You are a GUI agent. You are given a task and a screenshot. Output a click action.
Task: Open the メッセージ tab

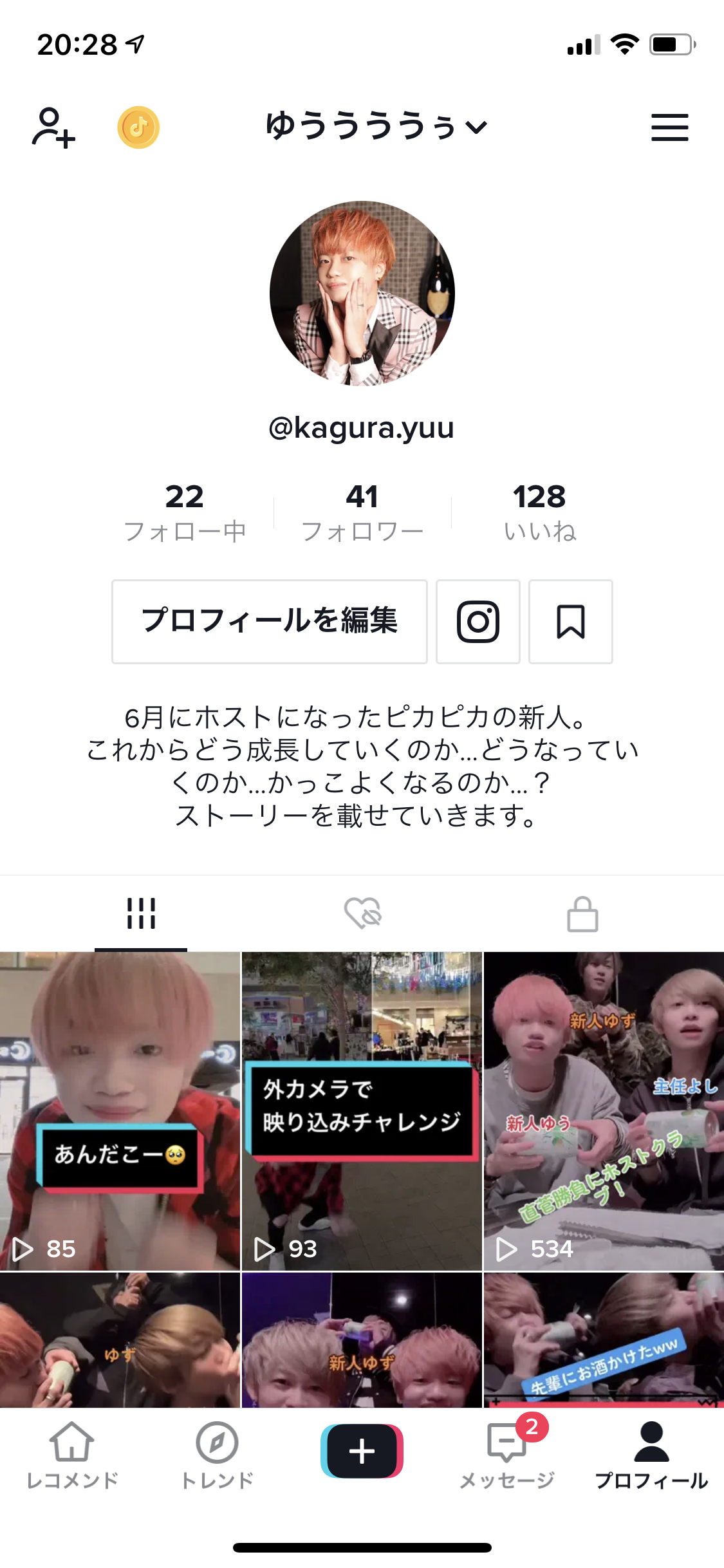(x=507, y=1456)
